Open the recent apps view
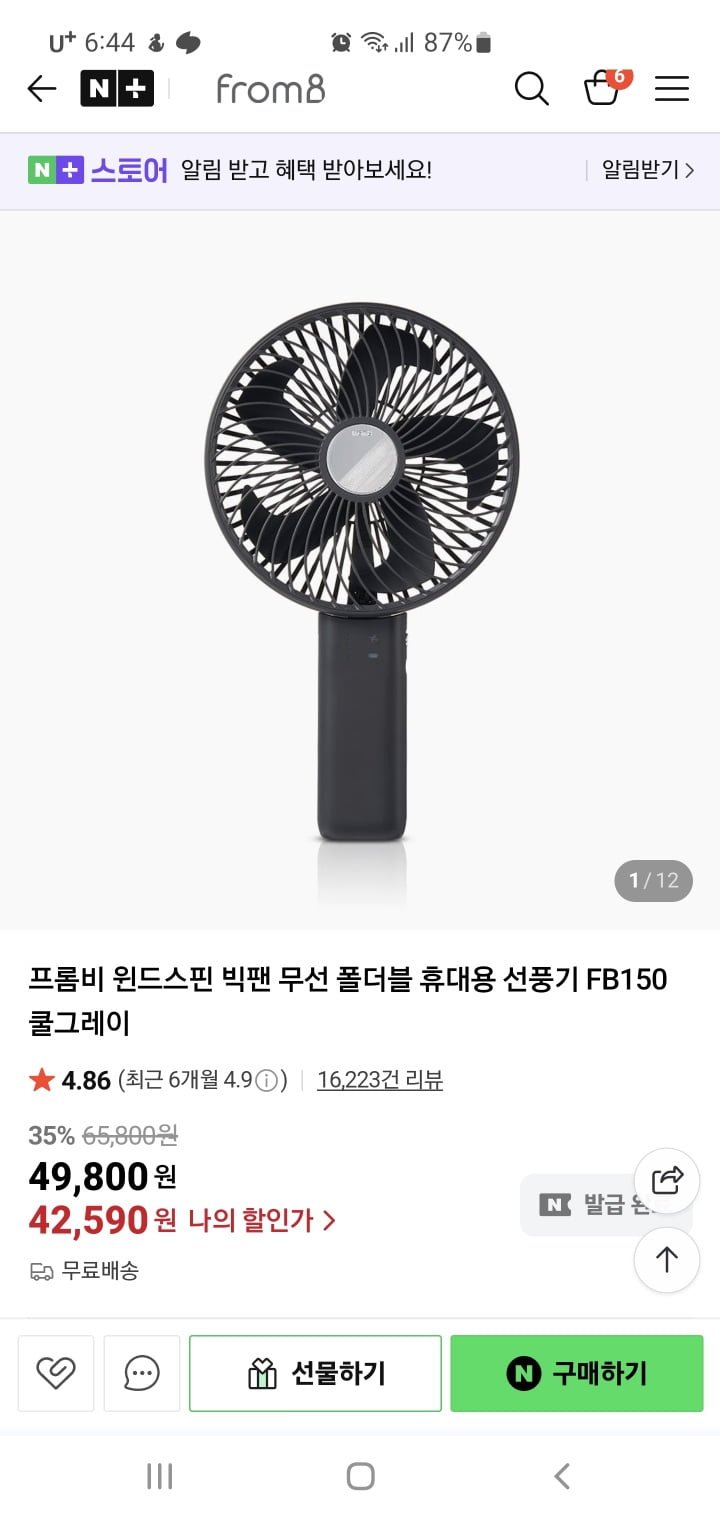This screenshot has width=720, height=1520. click(160, 1476)
